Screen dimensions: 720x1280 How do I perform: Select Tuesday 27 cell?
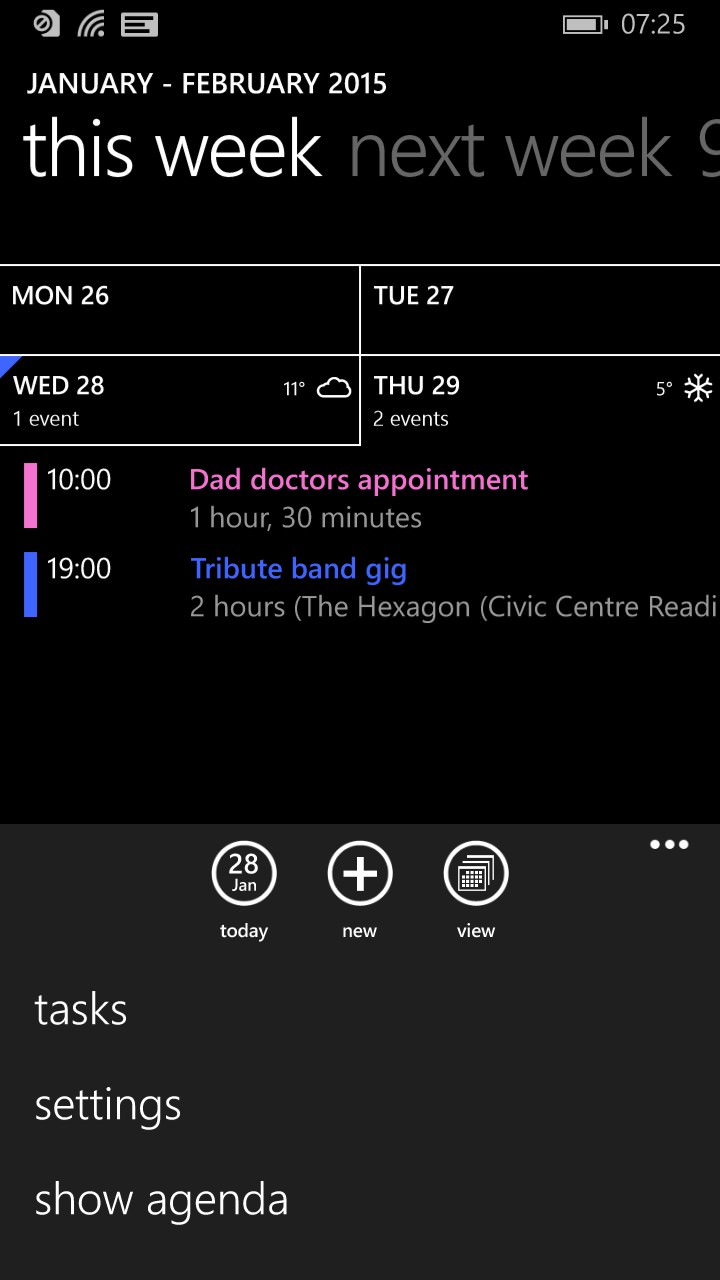[x=540, y=310]
